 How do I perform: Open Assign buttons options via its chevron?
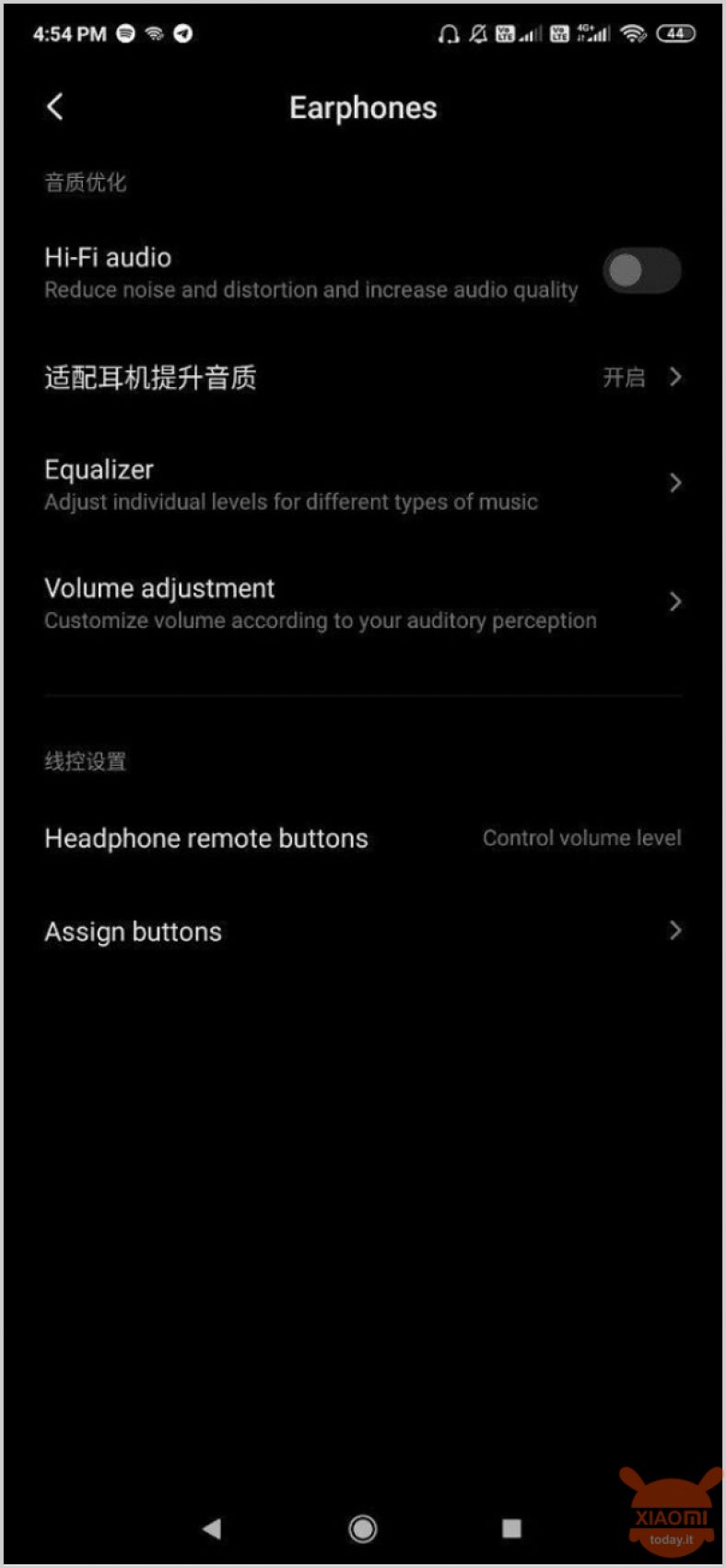675,931
